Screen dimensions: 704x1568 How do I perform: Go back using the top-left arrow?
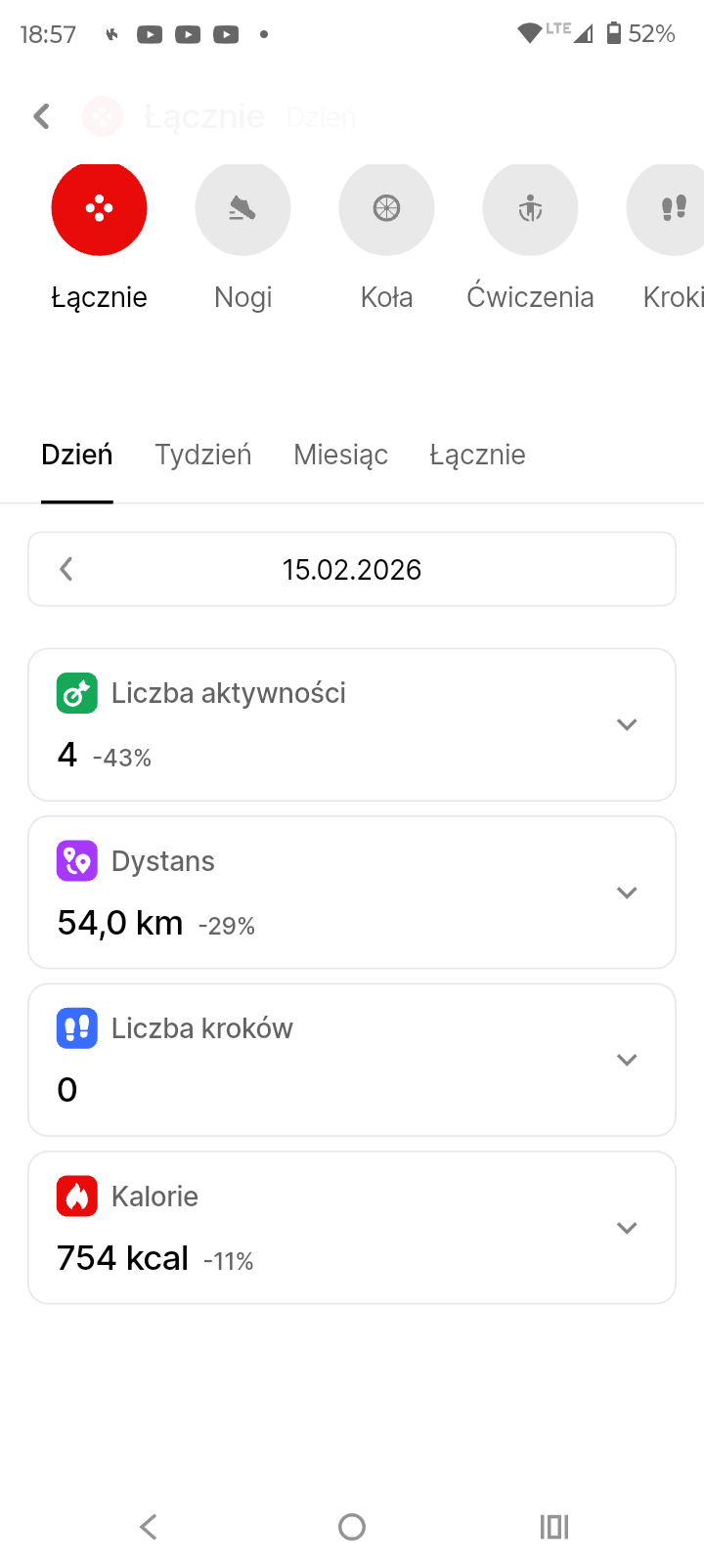(42, 117)
